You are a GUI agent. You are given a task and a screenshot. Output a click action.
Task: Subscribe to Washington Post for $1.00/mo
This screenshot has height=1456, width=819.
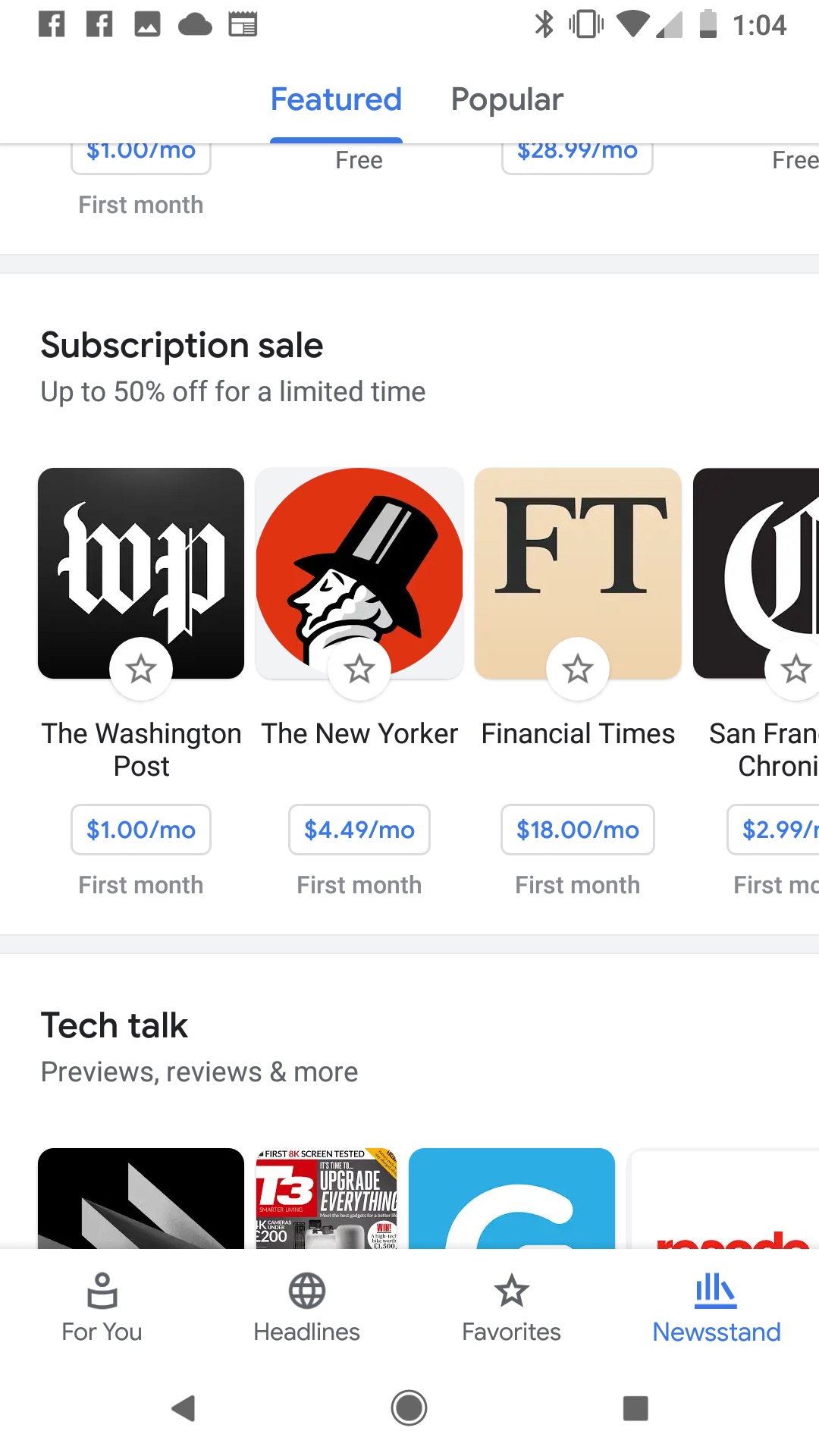[141, 830]
